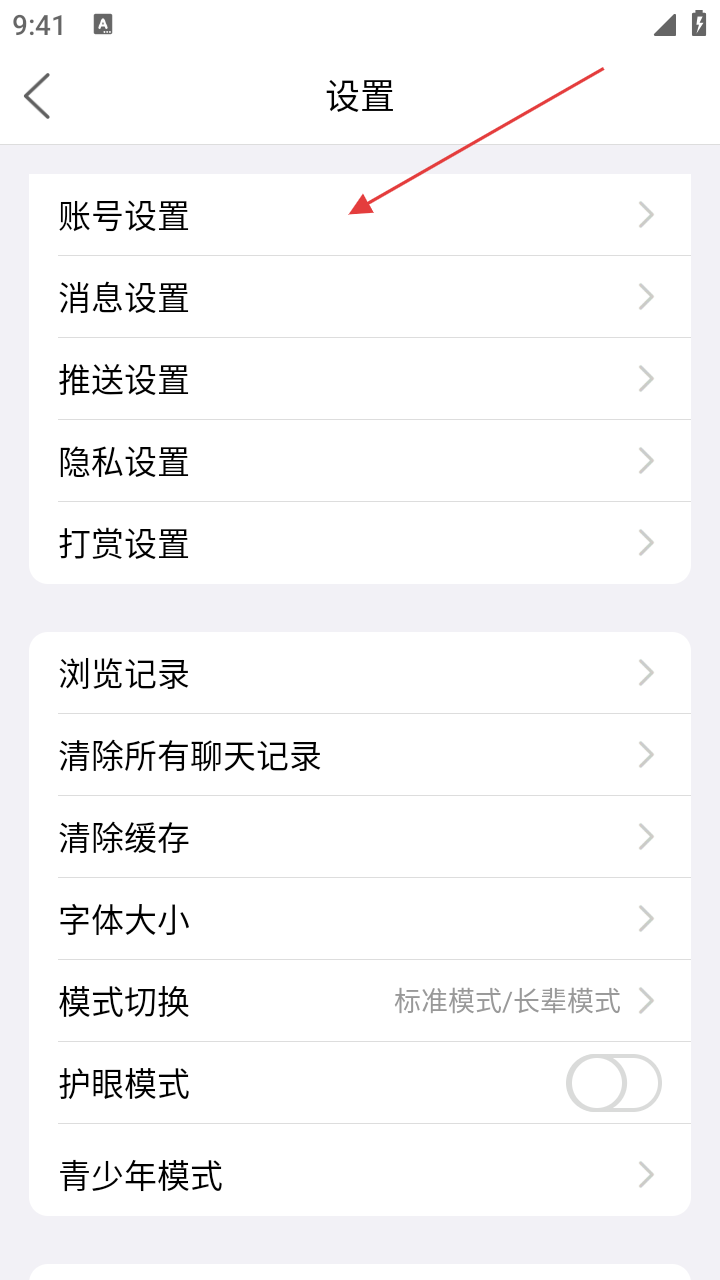Go back from the 设置 page
The height and width of the screenshot is (1280, 720).
(37, 97)
